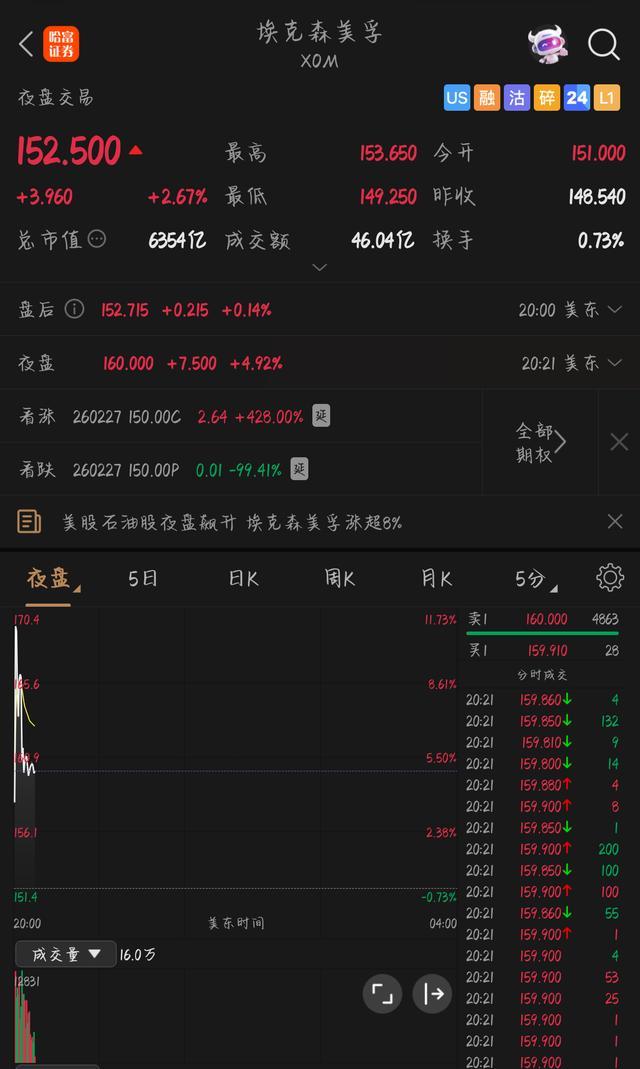This screenshot has height=1069, width=640.
Task: Expand the 盘后 after-hours row
Action: coord(614,310)
